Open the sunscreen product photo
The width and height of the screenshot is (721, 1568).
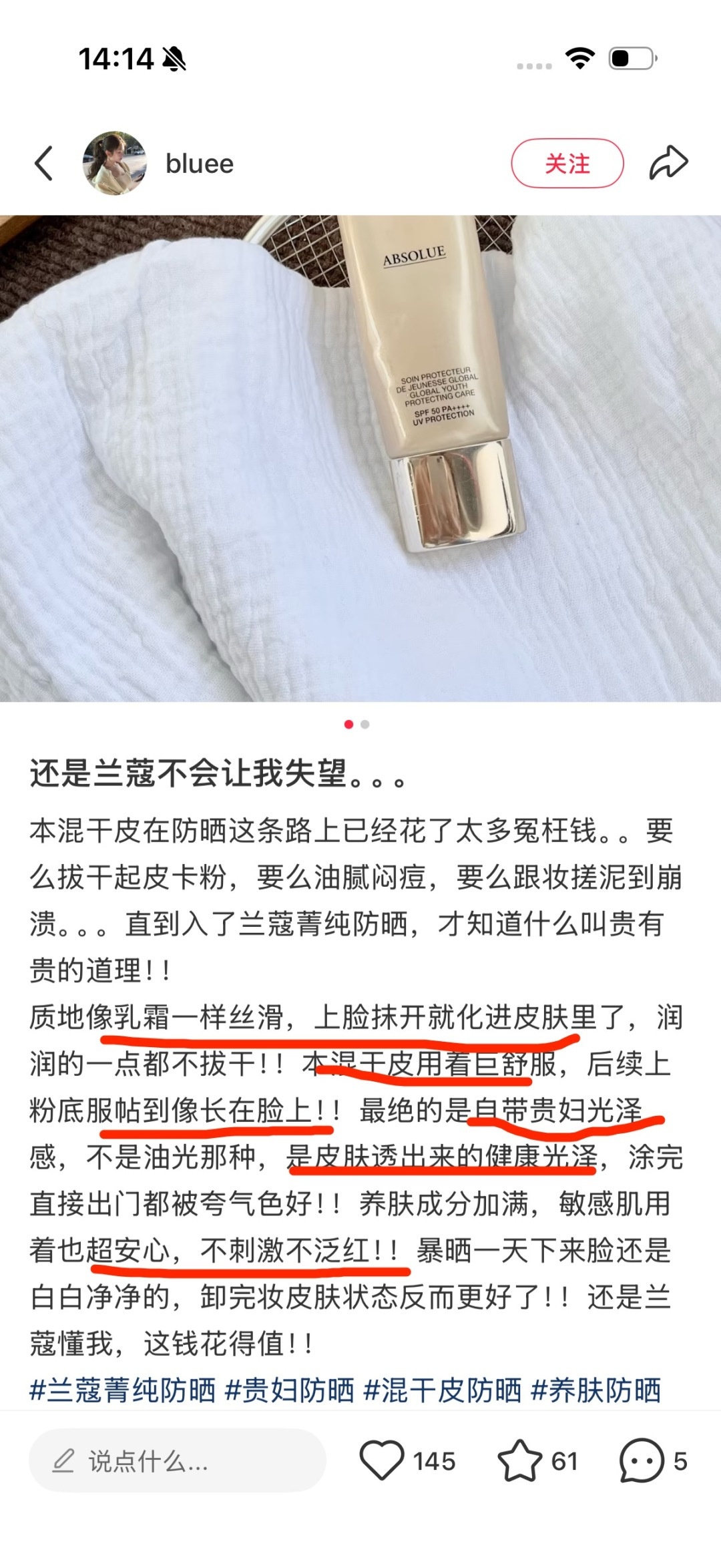pyautogui.click(x=360, y=458)
